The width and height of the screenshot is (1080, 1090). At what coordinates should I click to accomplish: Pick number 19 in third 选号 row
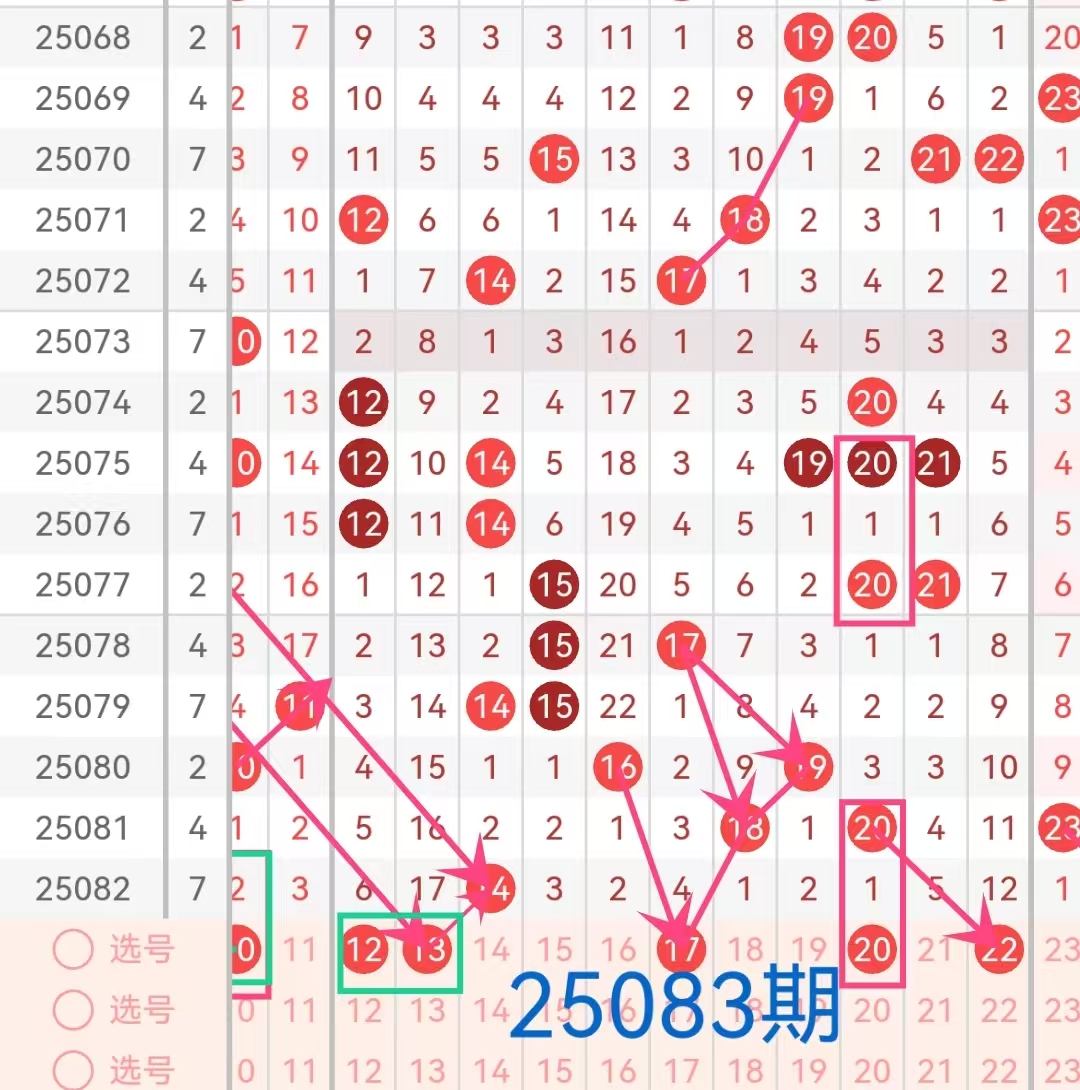[808, 1071]
